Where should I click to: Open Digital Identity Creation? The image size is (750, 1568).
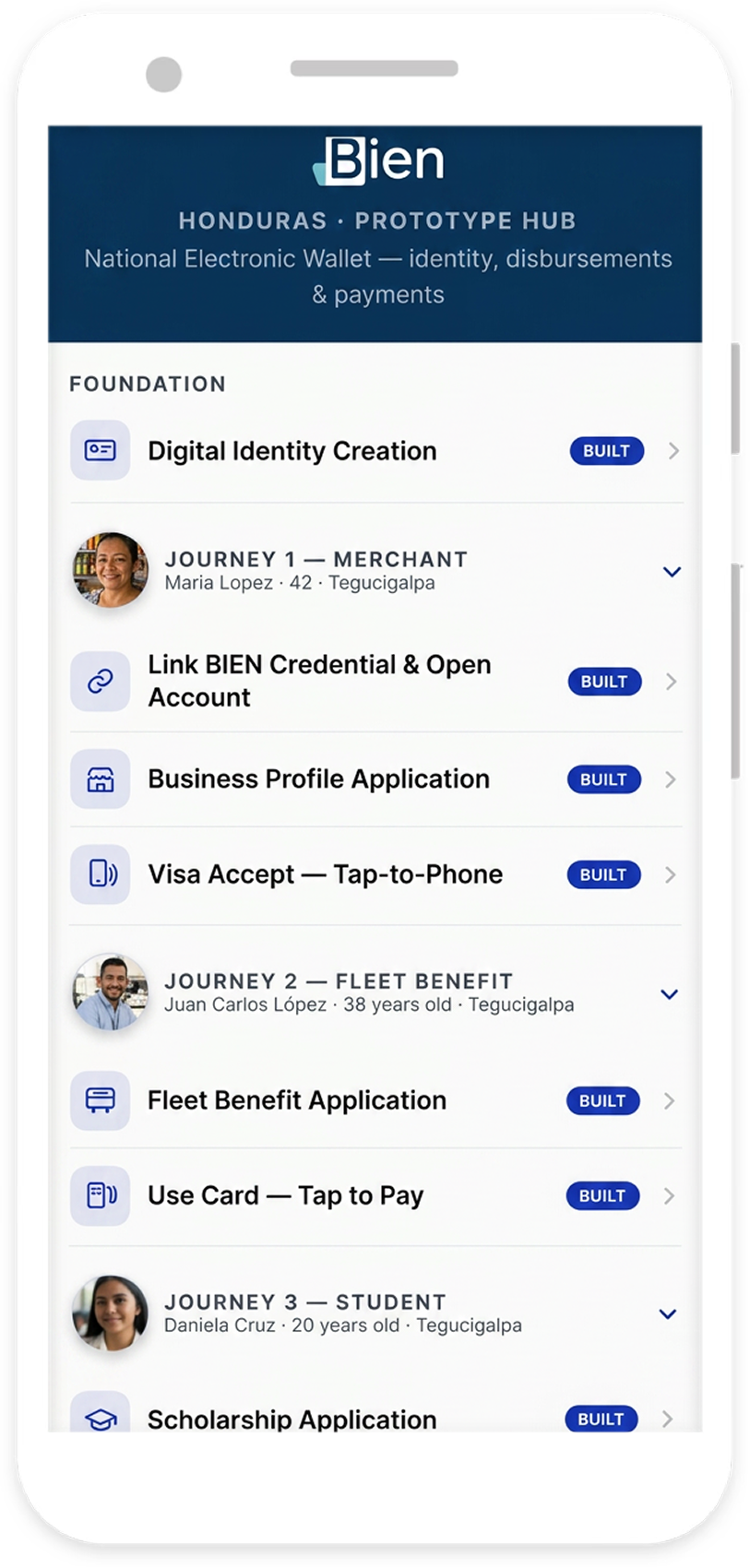click(x=376, y=451)
